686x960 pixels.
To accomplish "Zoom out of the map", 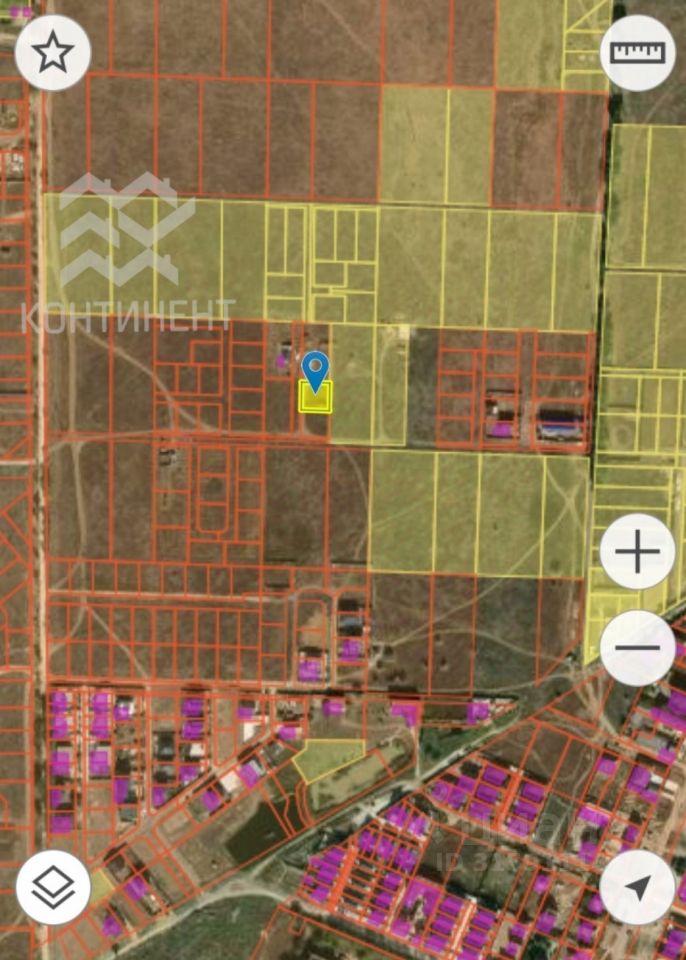I will [637, 647].
